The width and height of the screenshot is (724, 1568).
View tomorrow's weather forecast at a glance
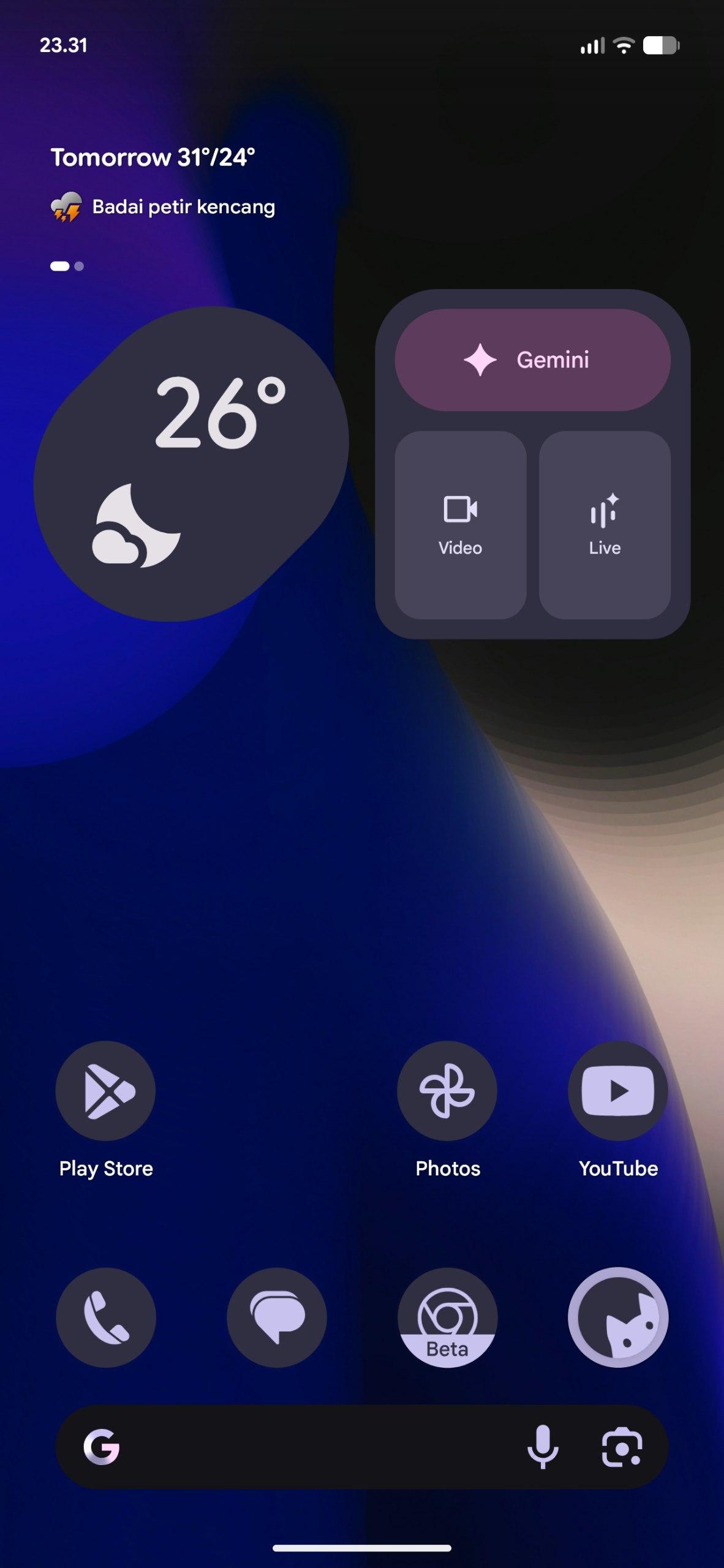[x=153, y=157]
